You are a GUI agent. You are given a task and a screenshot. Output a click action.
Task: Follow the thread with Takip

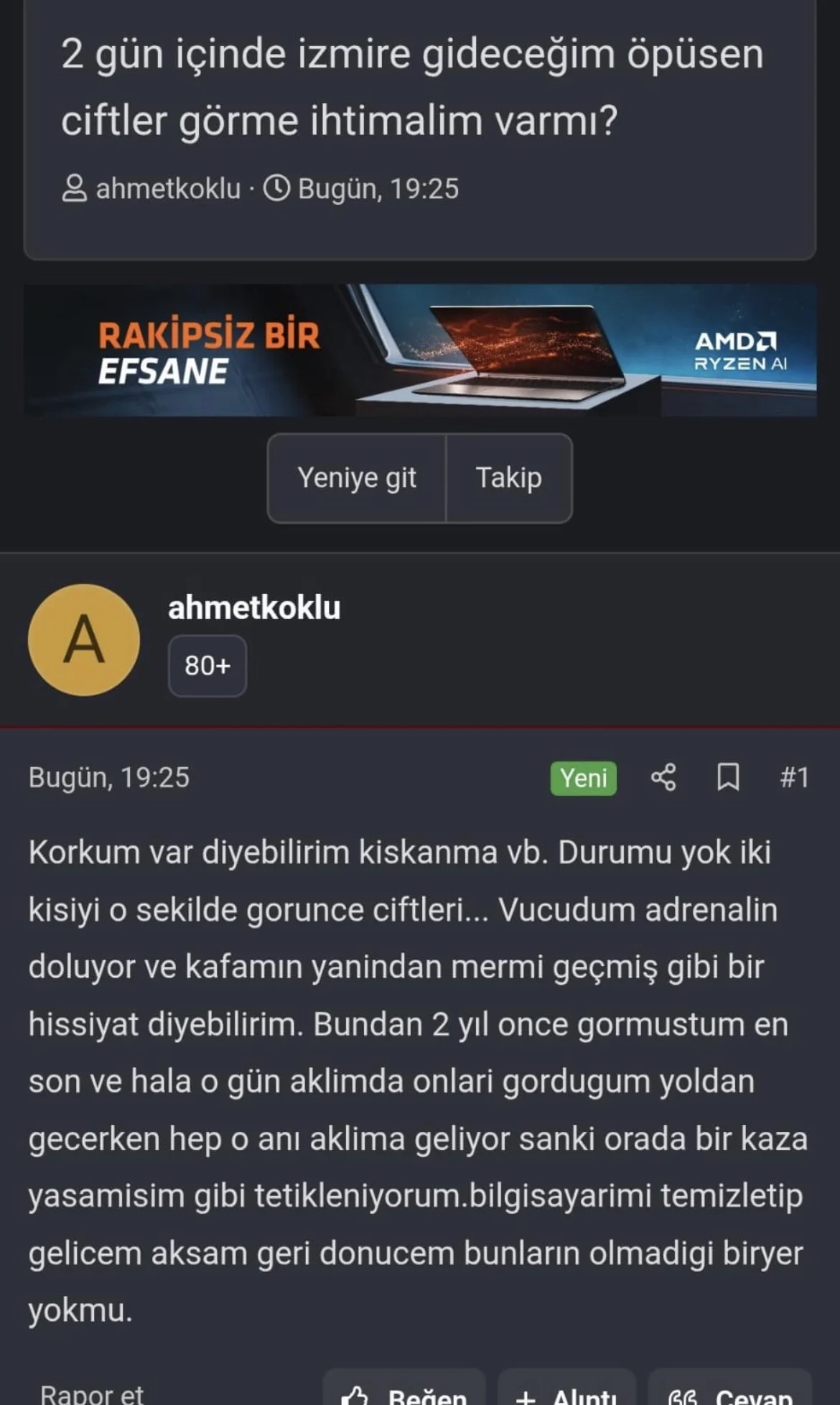tap(509, 478)
